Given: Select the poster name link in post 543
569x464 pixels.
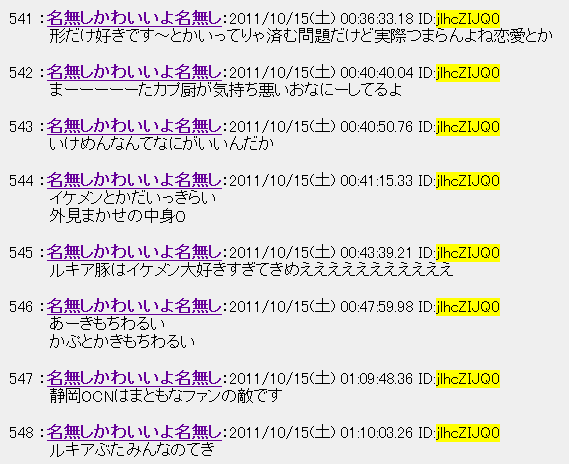Looking at the screenshot, I should pyautogui.click(x=134, y=127).
